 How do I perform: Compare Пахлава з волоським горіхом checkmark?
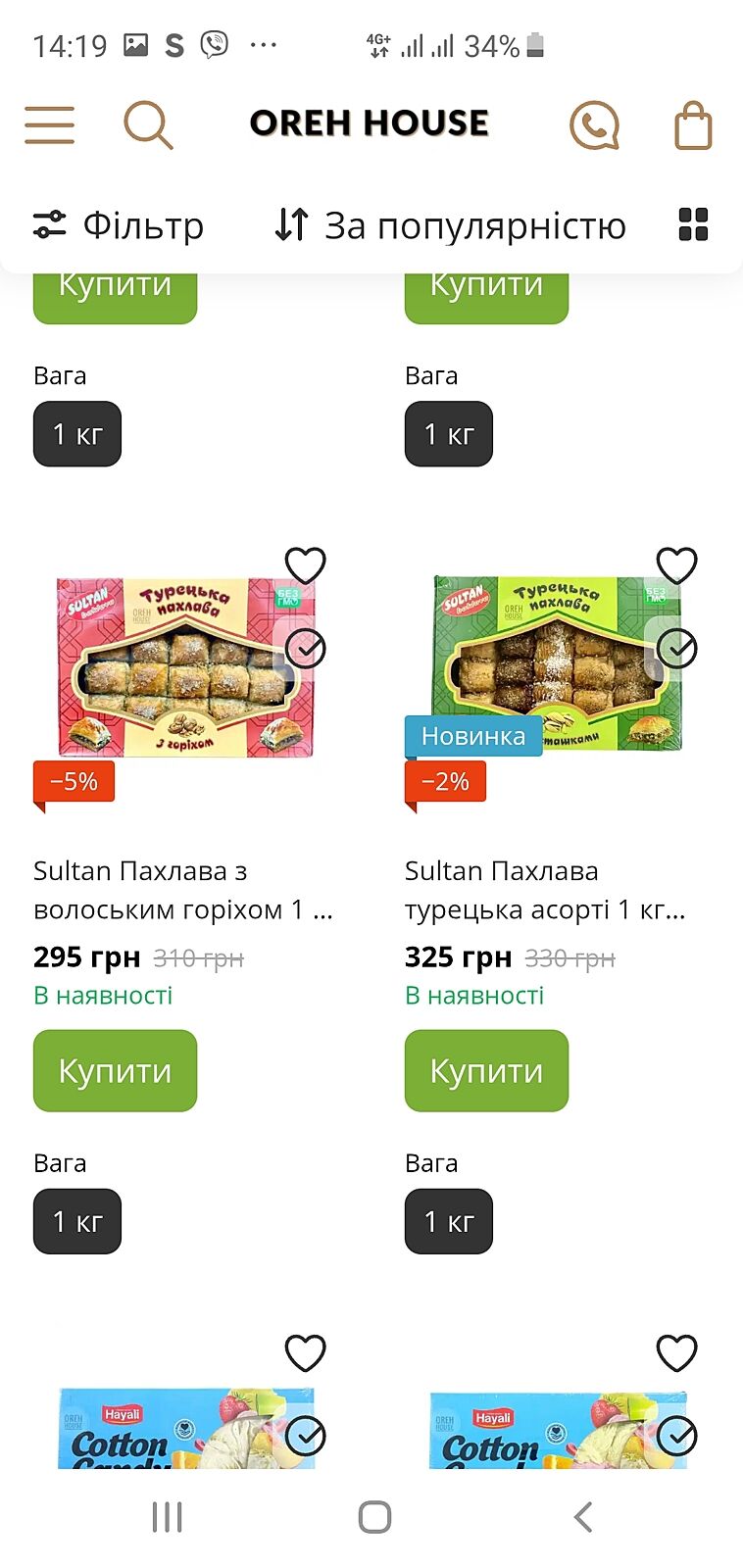306,649
